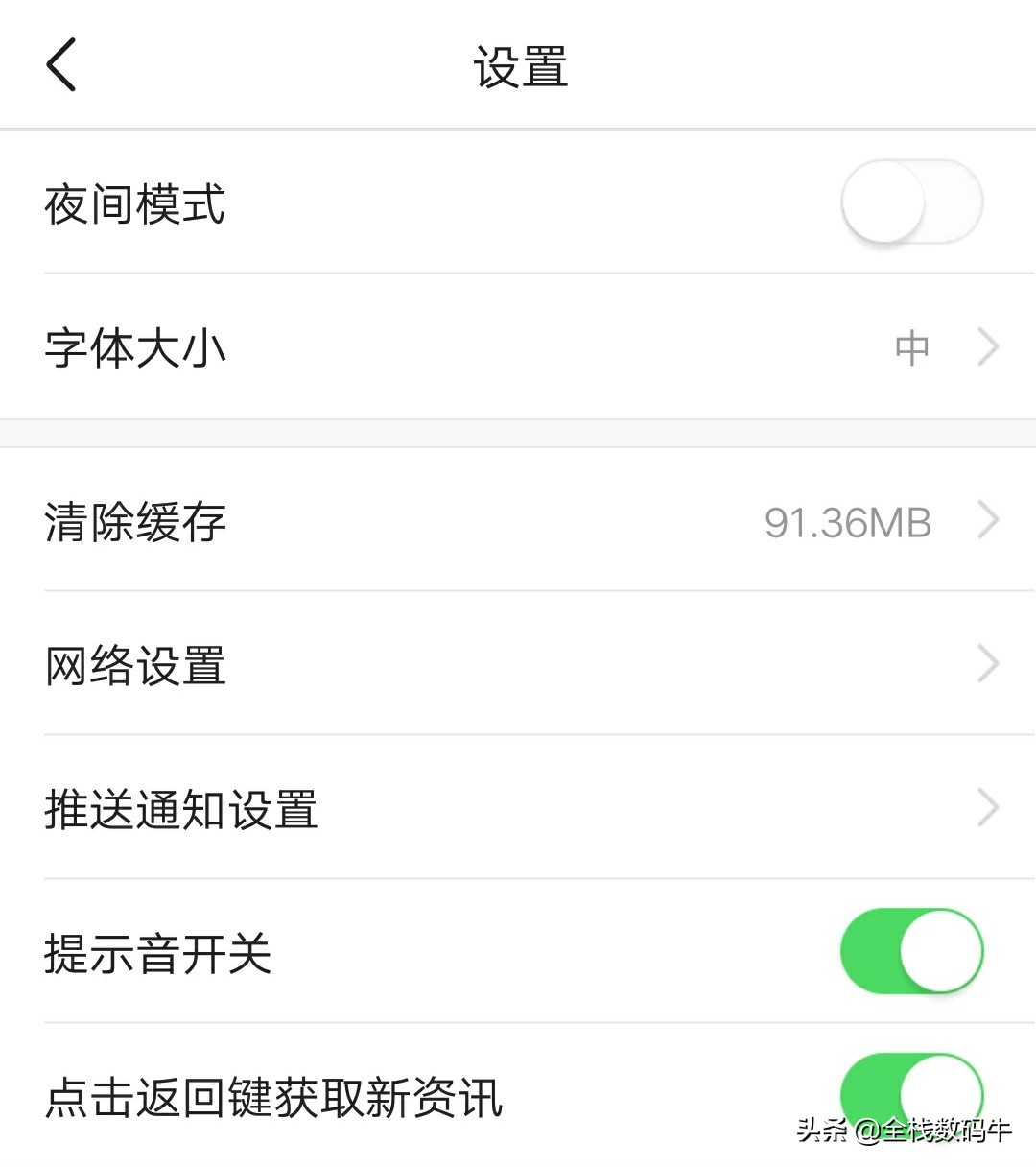Click the 头条 watermark logo
Viewport: 1036px width, 1167px height.
(x=820, y=1131)
